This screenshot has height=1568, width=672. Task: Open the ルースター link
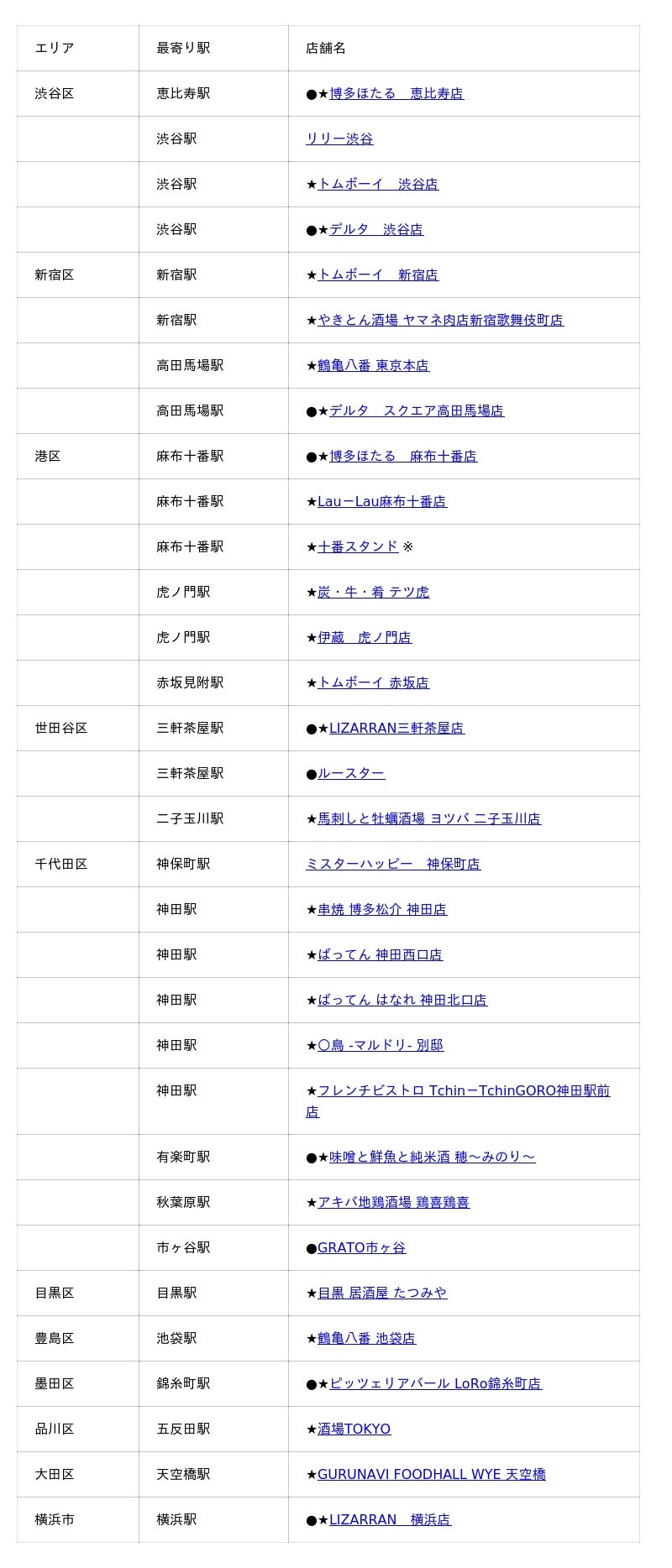(x=350, y=773)
